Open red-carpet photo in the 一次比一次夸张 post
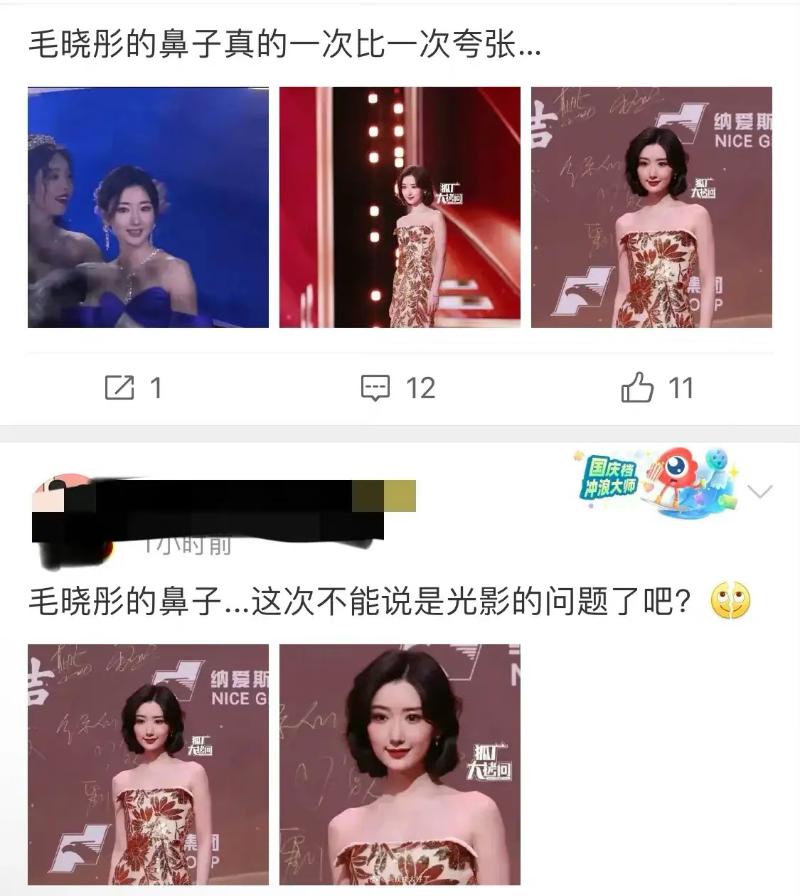The height and width of the screenshot is (896, 800). (651, 207)
